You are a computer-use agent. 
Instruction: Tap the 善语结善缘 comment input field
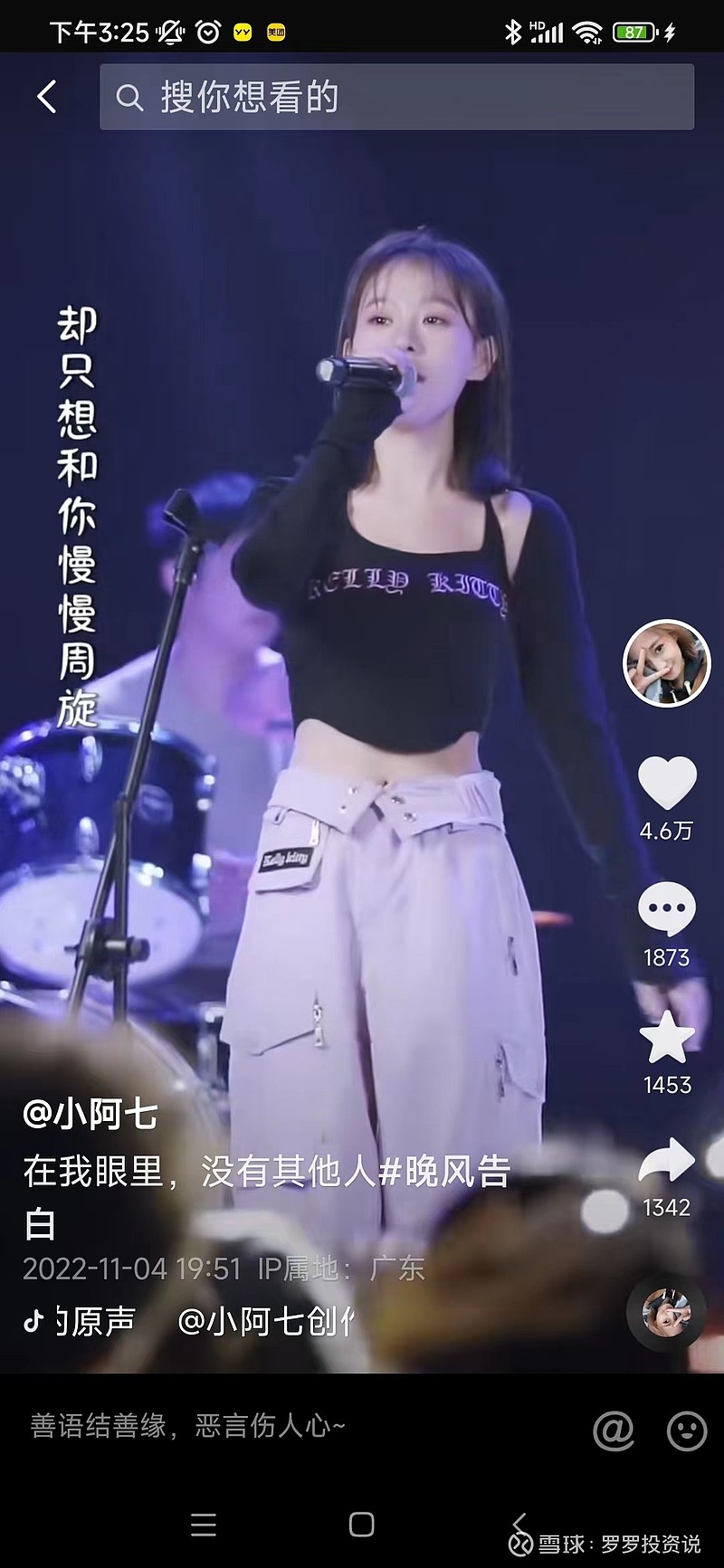(x=299, y=1427)
